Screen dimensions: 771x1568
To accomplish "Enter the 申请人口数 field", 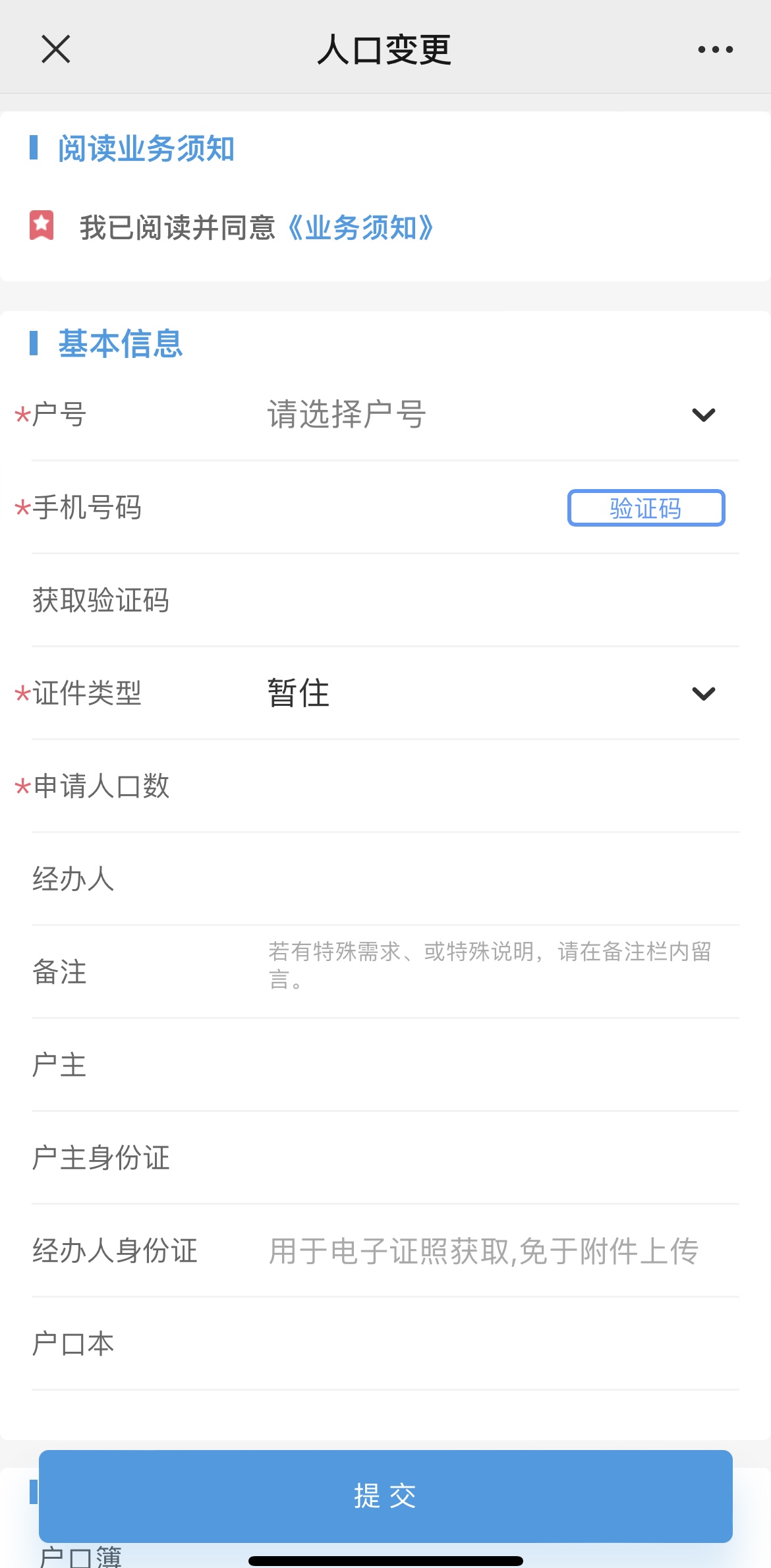I will pyautogui.click(x=488, y=786).
